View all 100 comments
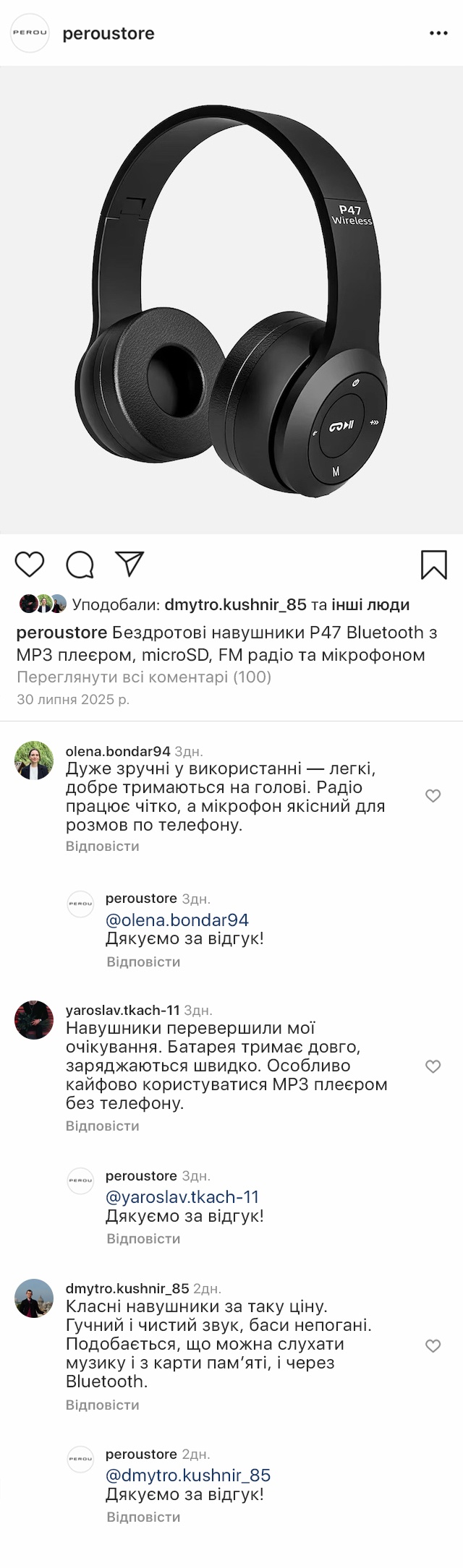 [143, 677]
